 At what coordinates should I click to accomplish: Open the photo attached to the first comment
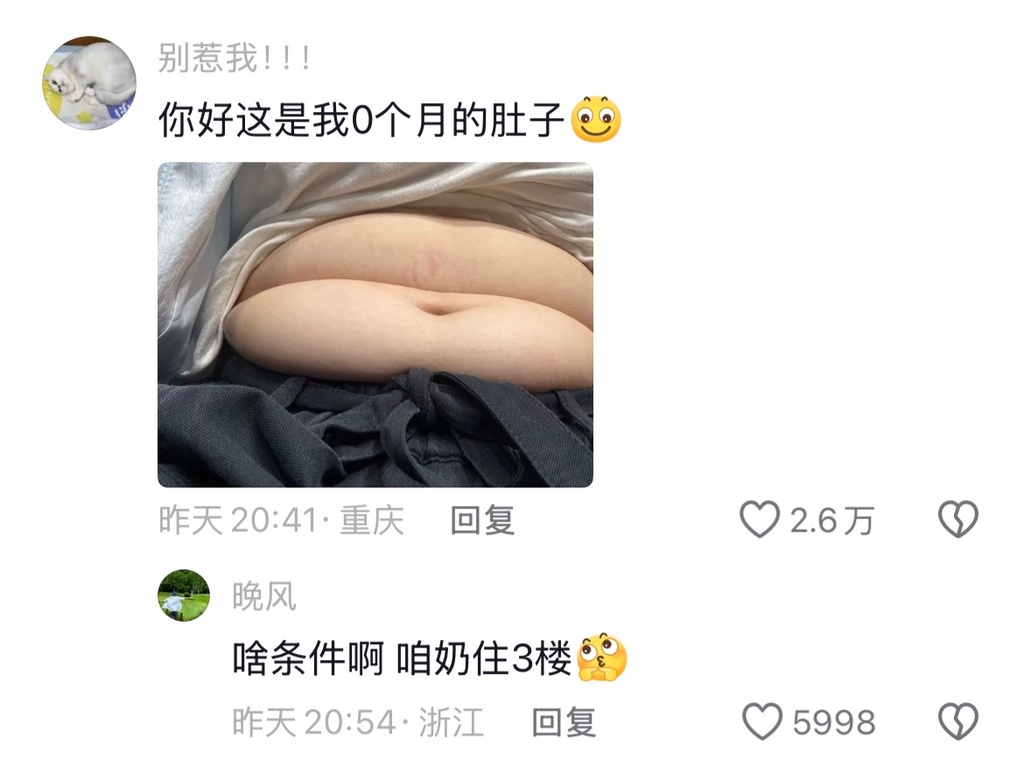(x=375, y=325)
